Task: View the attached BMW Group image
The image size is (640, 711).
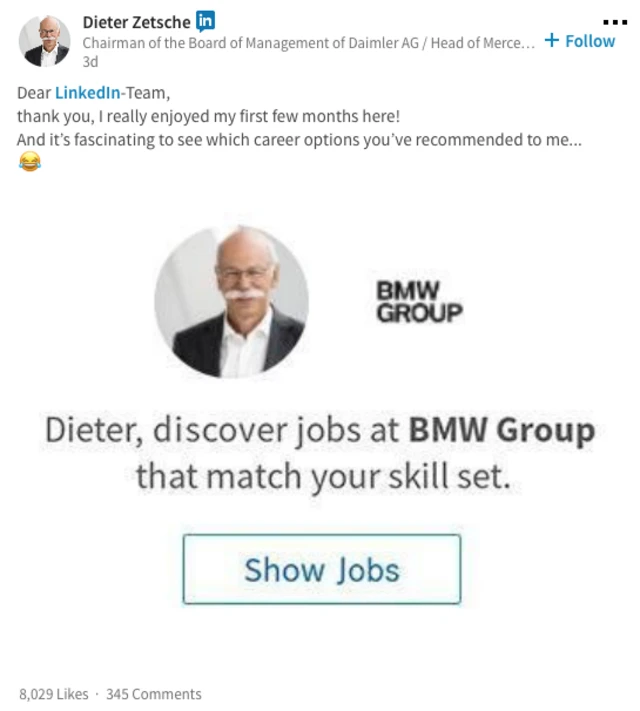Action: [x=320, y=415]
